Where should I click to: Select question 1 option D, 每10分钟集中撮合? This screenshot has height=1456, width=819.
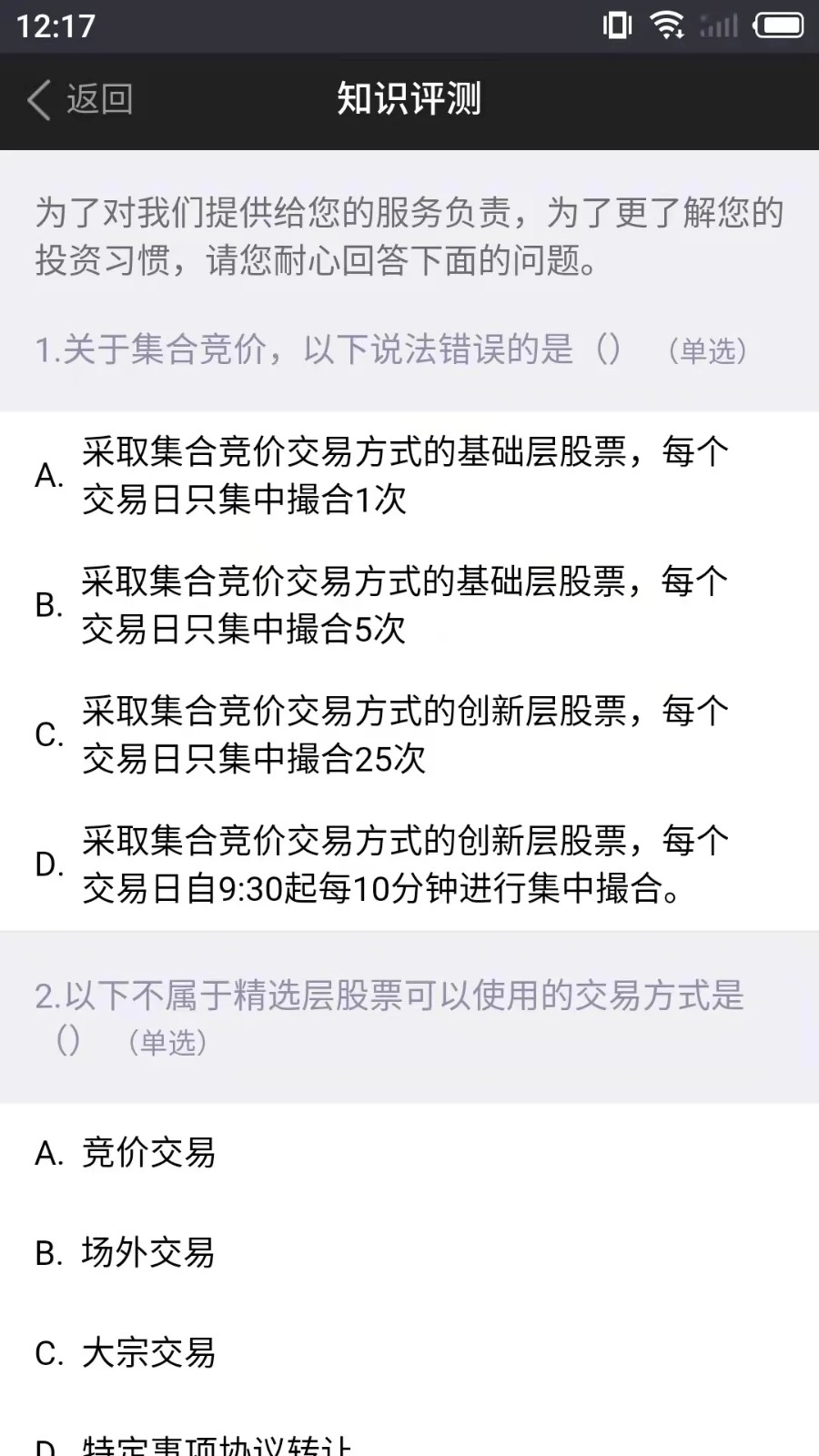coord(409,864)
